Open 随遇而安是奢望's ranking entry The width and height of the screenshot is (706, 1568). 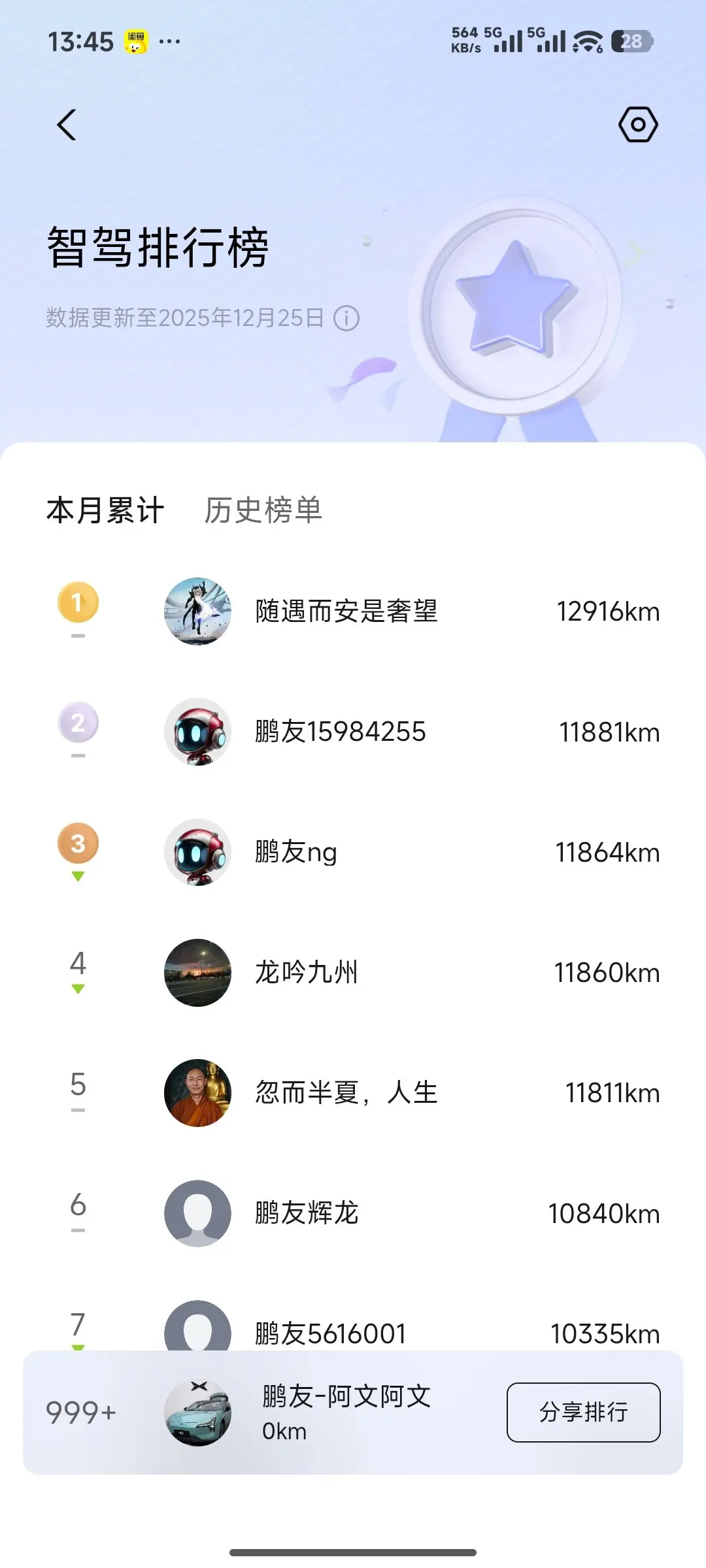346,612
